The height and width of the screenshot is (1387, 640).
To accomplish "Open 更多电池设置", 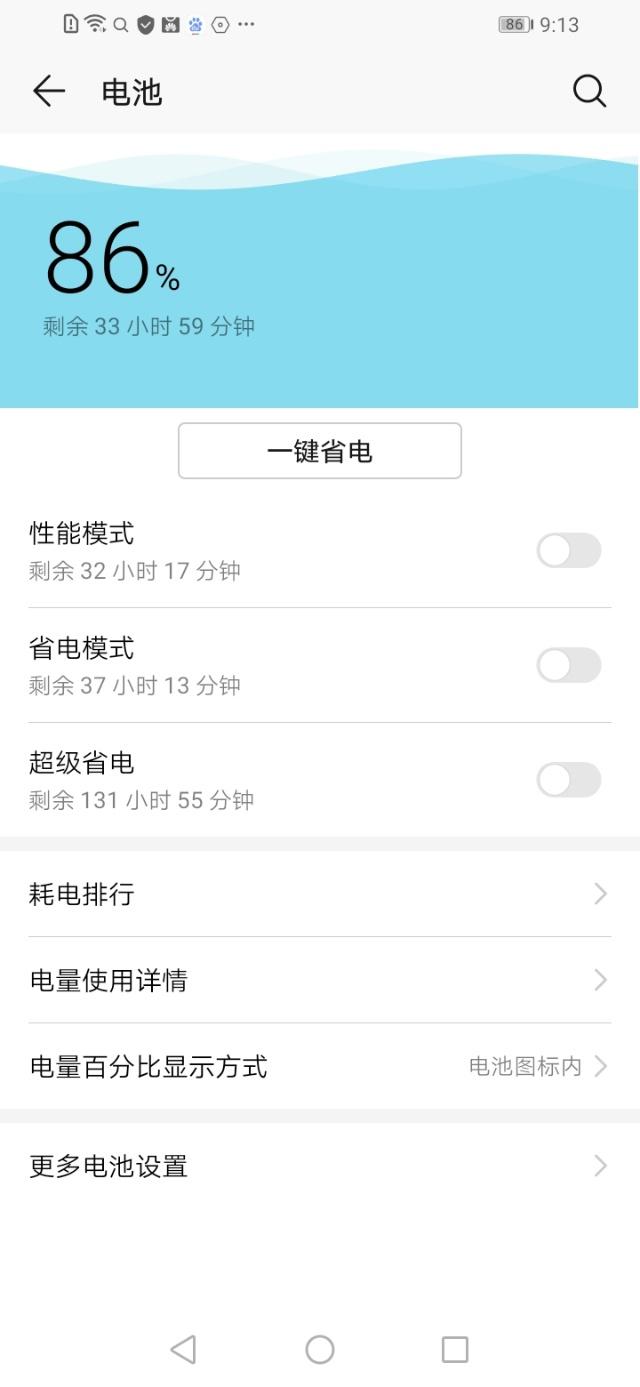I will (320, 1166).
